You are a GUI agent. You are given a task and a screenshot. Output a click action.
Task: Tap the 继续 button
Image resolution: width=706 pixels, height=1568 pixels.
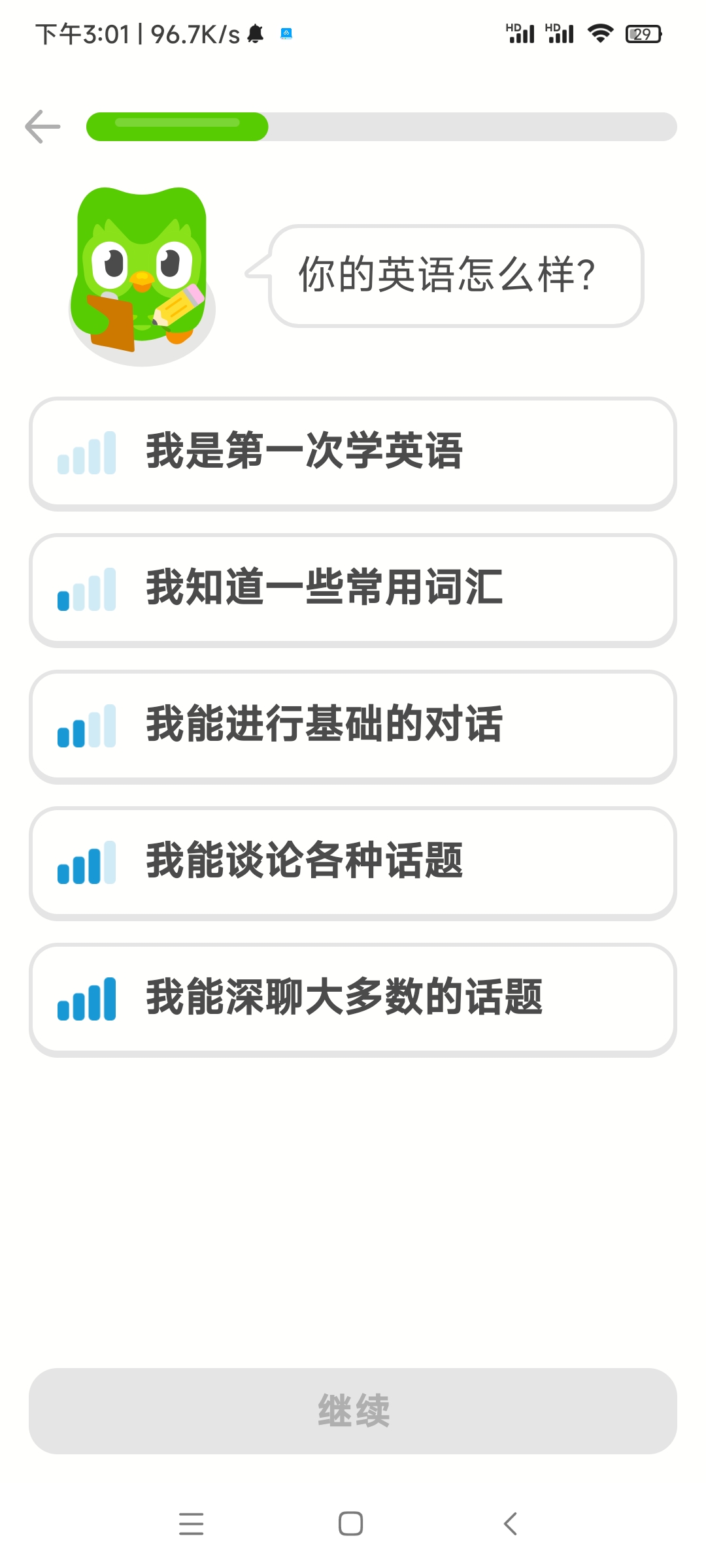click(353, 1411)
